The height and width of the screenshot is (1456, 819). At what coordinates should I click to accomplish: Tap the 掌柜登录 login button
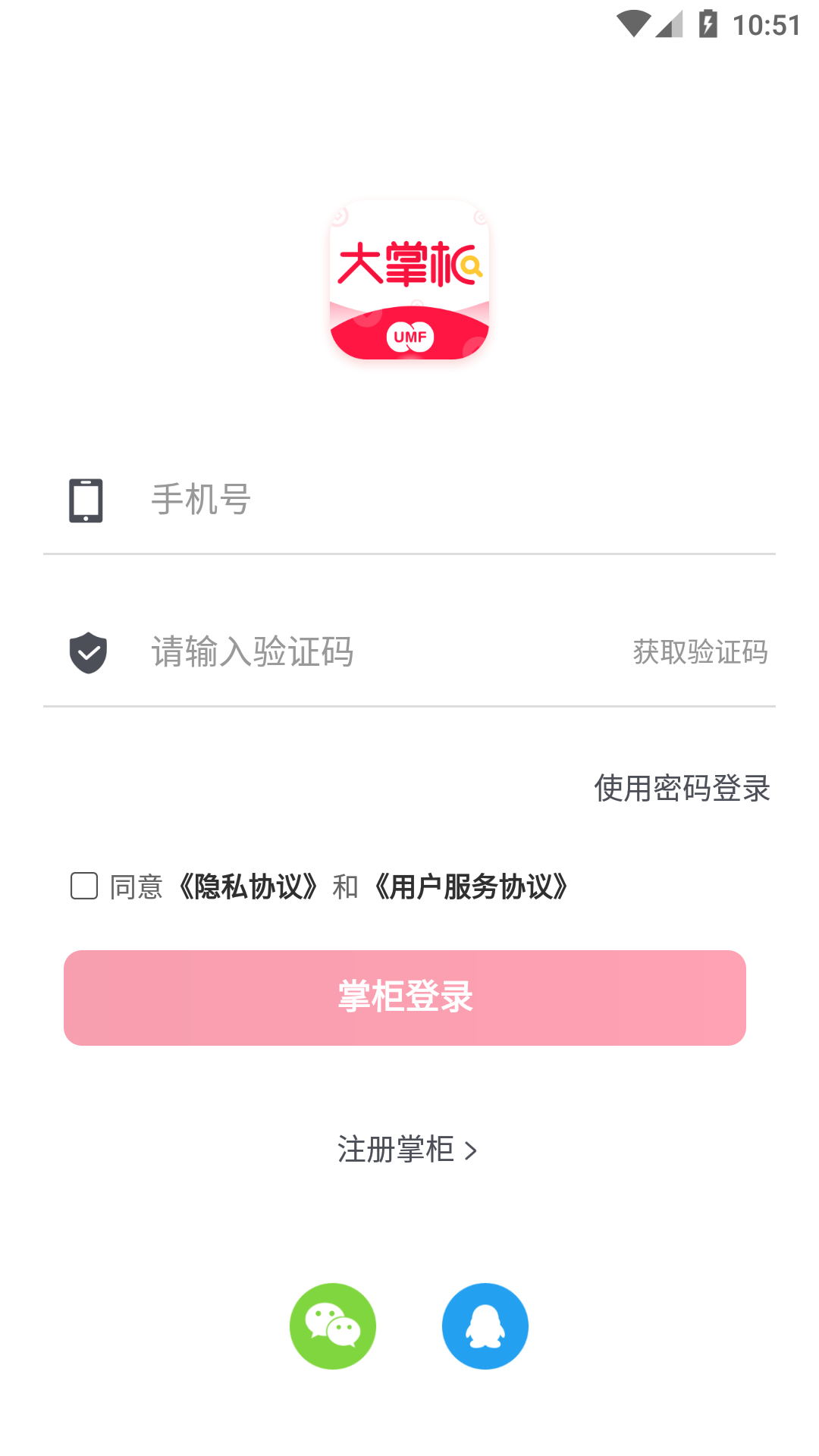pos(405,997)
